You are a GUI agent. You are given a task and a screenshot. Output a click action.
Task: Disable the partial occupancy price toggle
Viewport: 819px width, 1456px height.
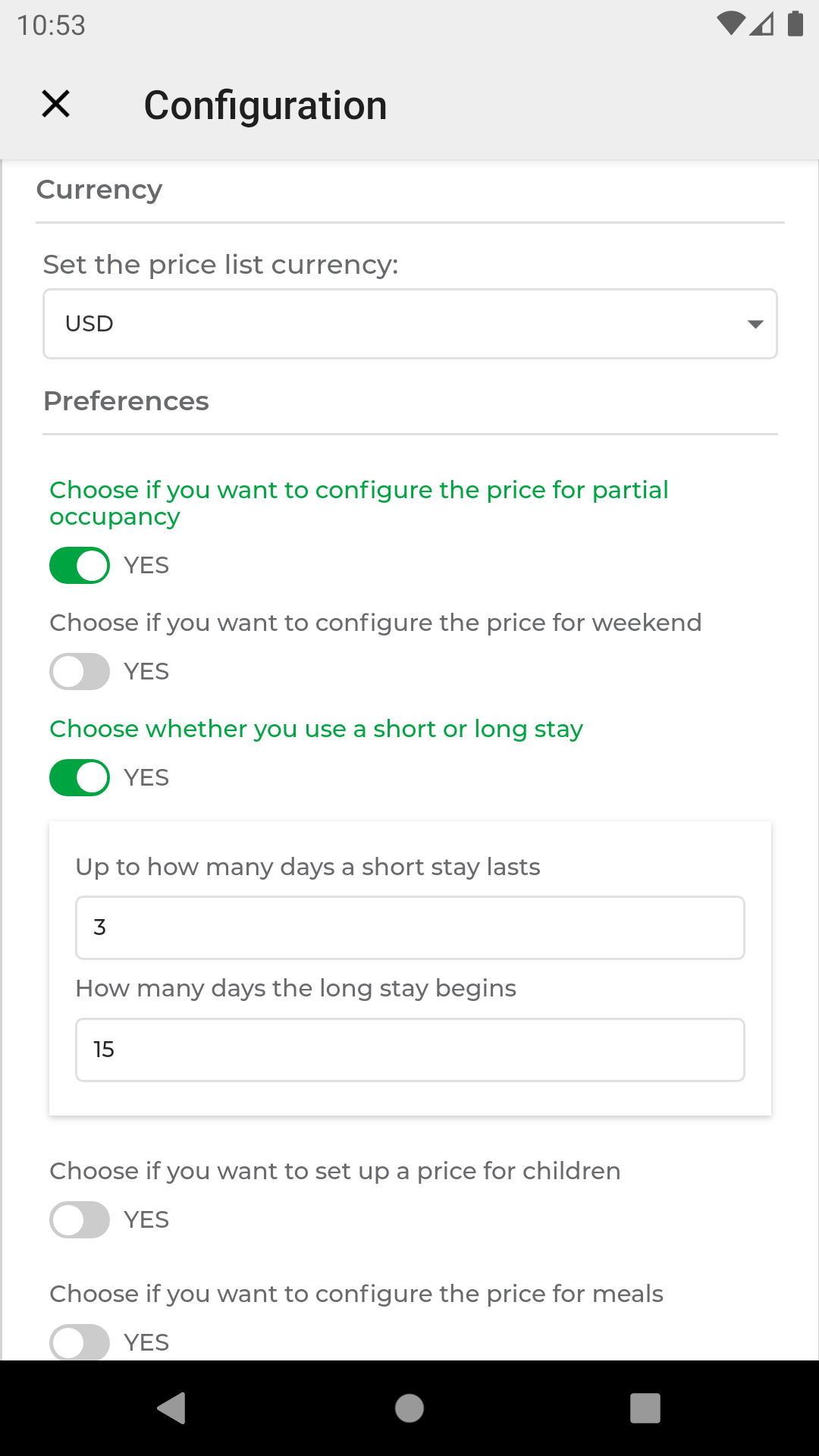pos(79,564)
